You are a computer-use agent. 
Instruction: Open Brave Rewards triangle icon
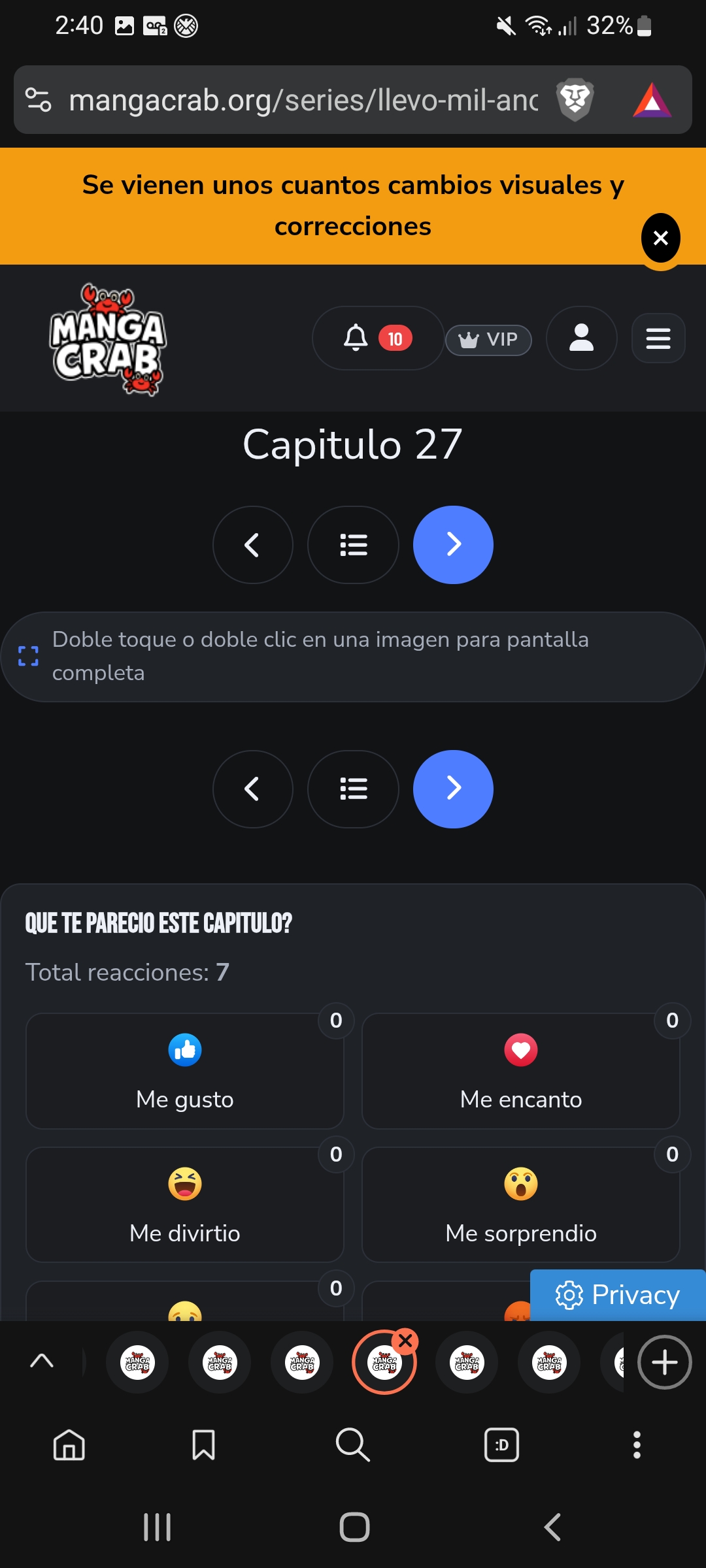[652, 101]
